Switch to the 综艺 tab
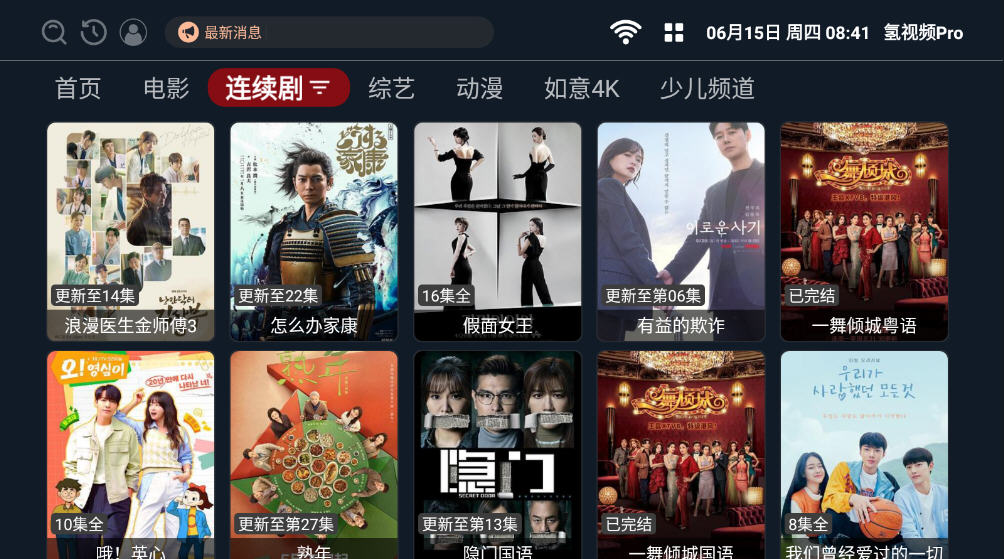Viewport: 1004px width, 559px height. coord(391,88)
